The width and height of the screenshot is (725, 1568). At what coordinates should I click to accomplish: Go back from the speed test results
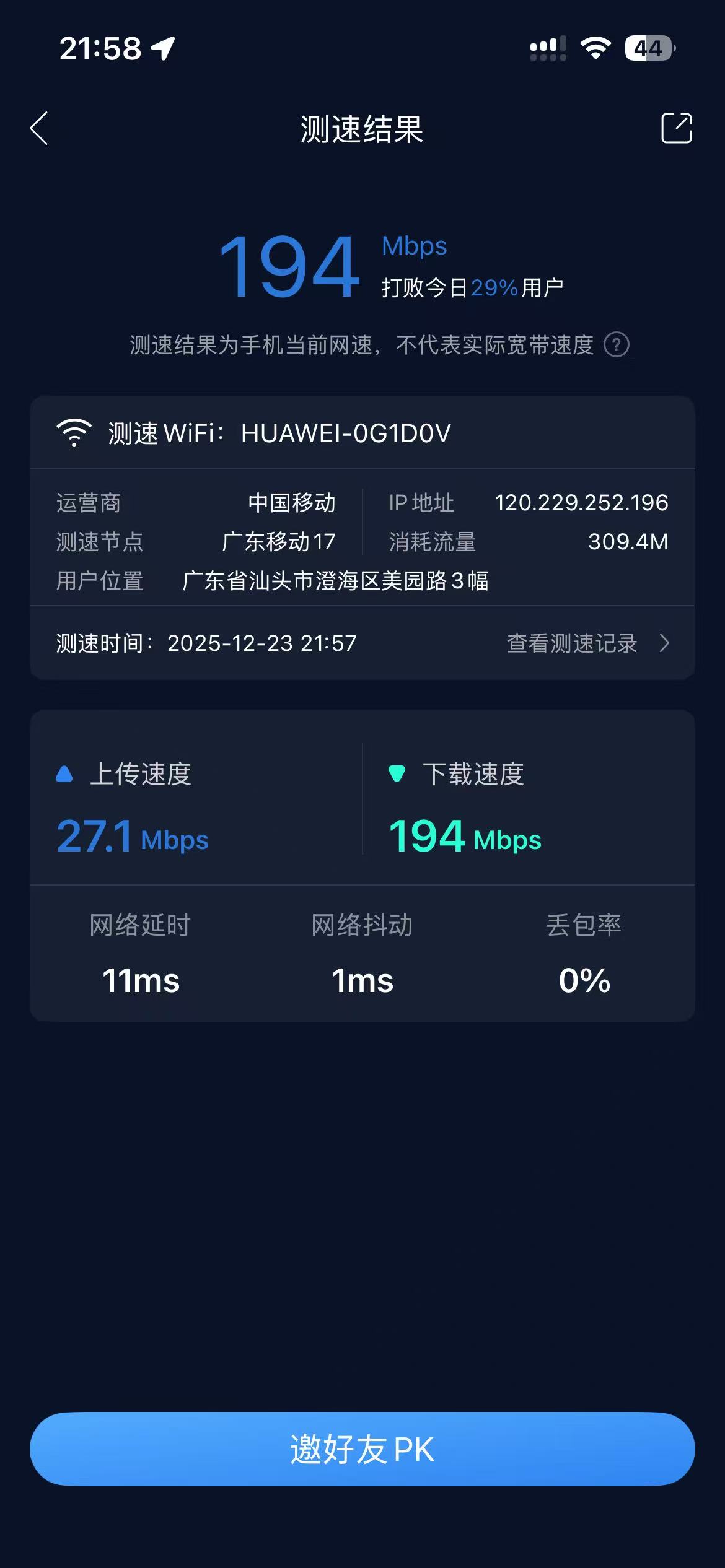pos(39,129)
